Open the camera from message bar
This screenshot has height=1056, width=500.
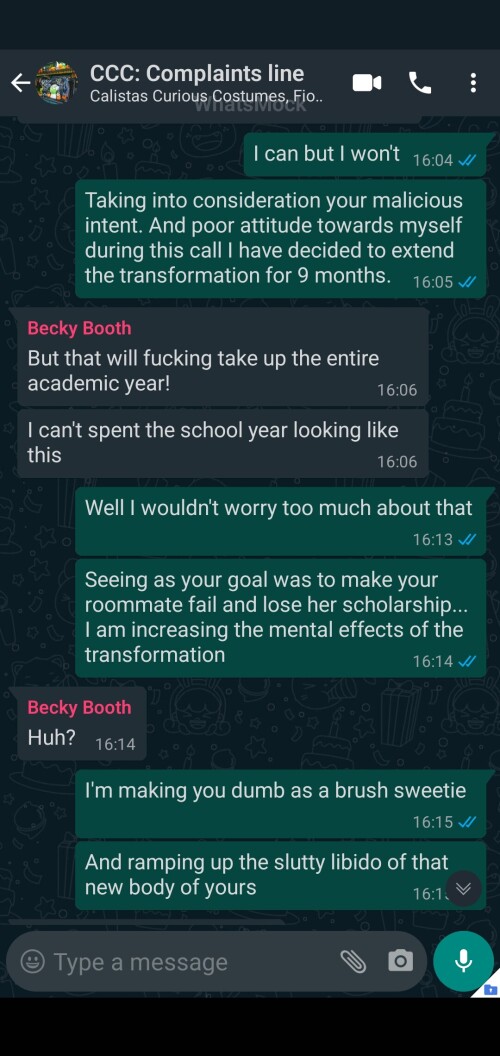(x=400, y=961)
